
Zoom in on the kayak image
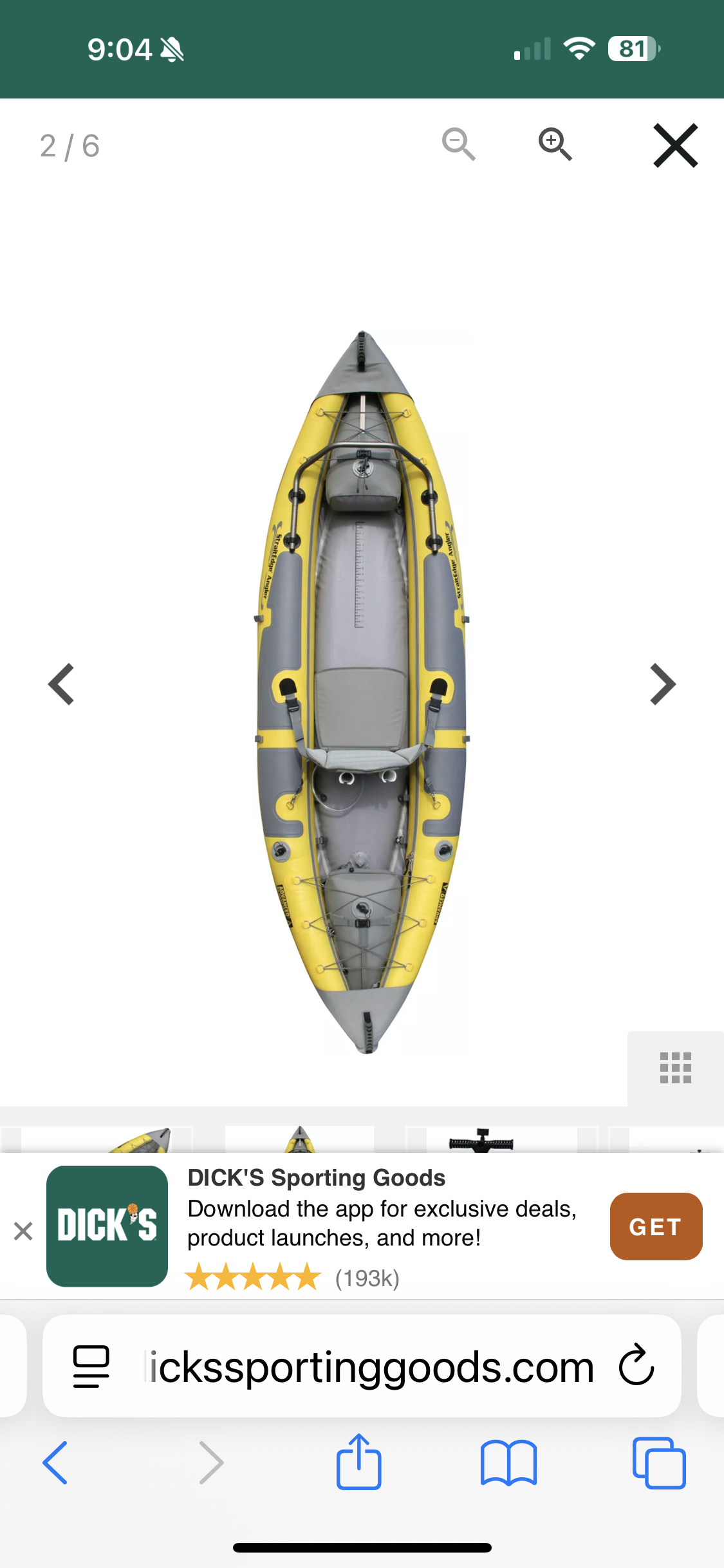[555, 144]
